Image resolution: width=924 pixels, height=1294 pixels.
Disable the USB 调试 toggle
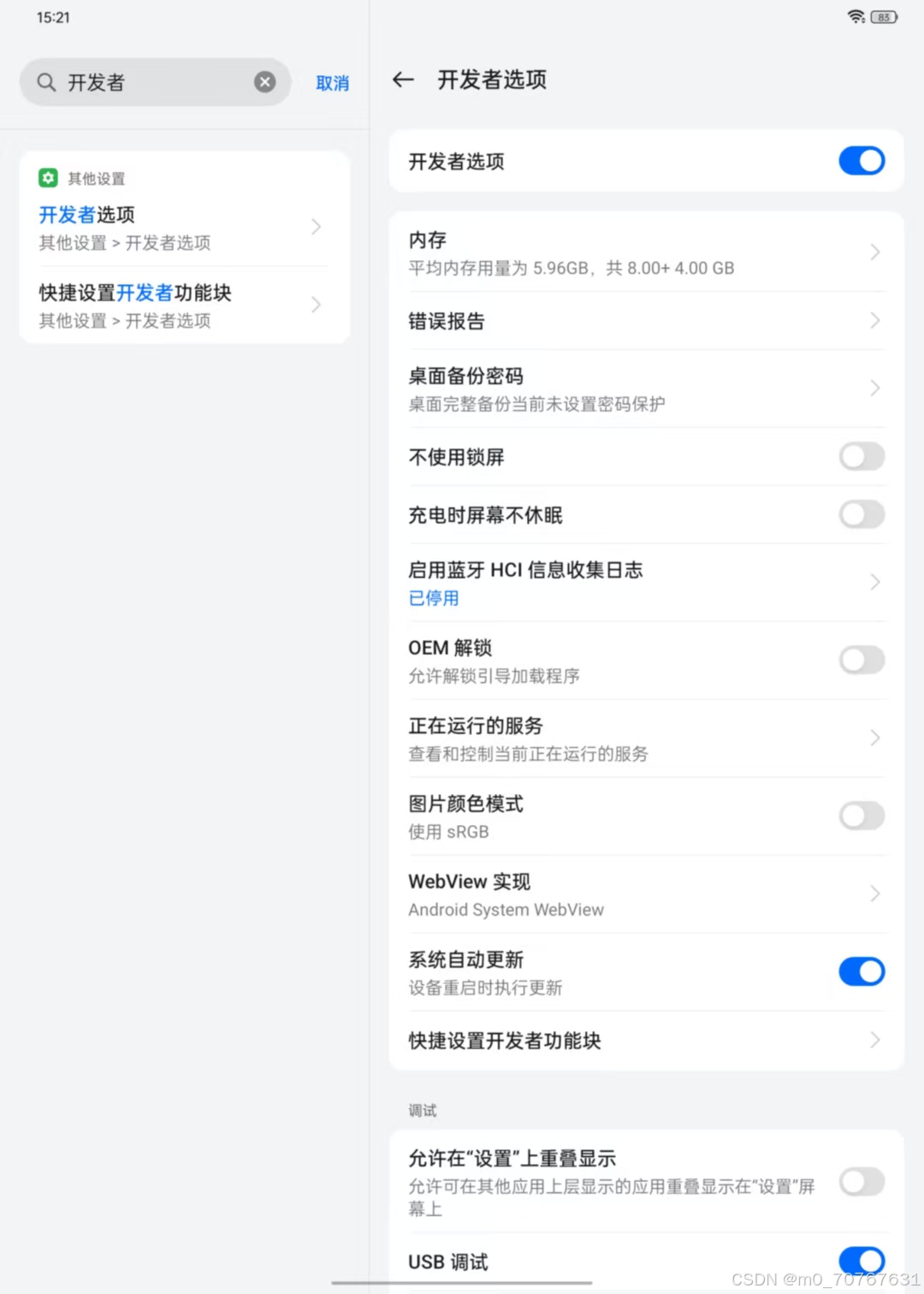[861, 1260]
